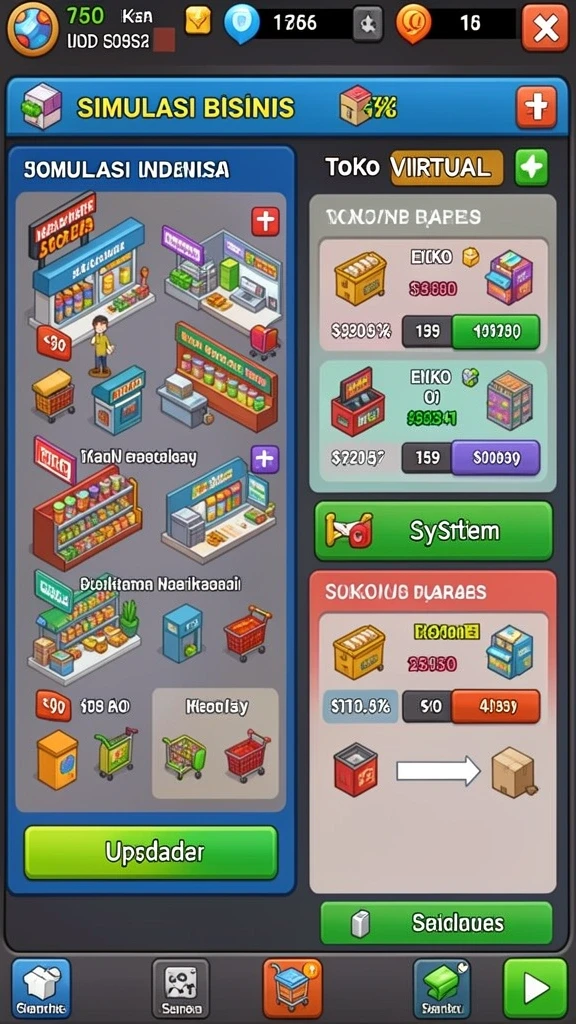
Task: Tap the red plus on the store illustration
Action: (x=266, y=221)
